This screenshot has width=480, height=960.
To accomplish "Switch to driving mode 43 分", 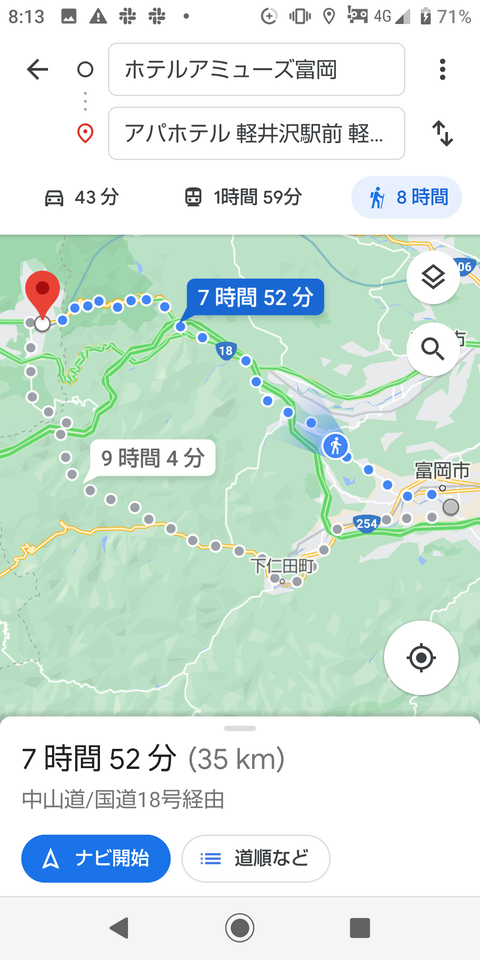I will (82, 198).
